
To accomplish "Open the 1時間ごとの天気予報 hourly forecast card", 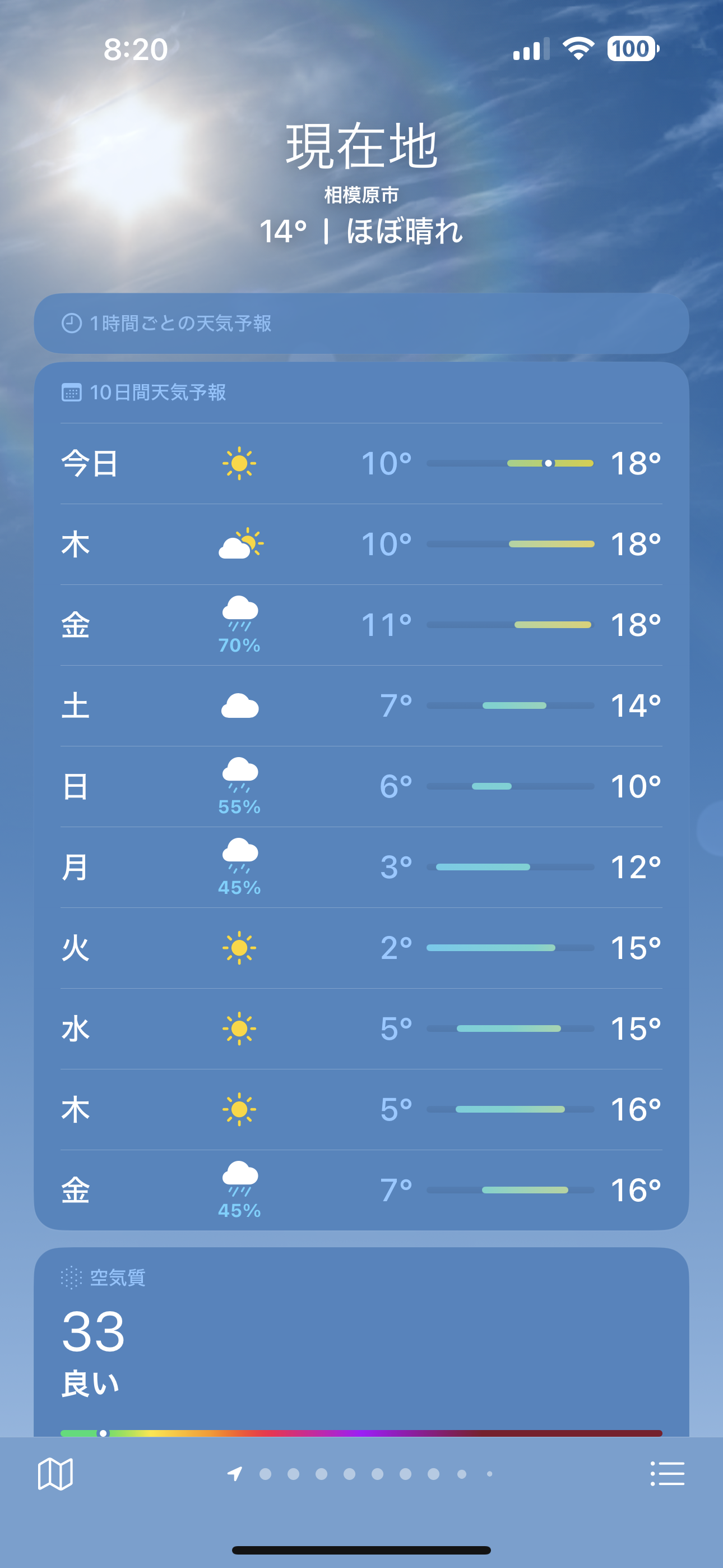I will coord(361,323).
